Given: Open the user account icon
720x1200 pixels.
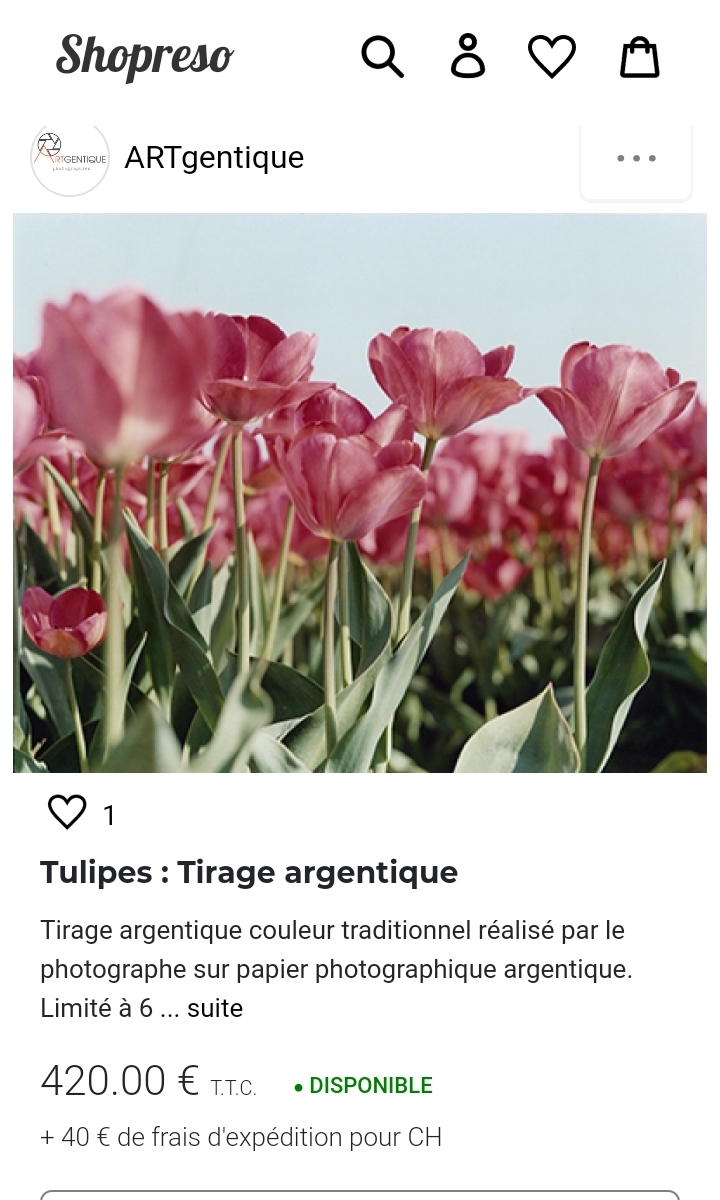Looking at the screenshot, I should [467, 56].
